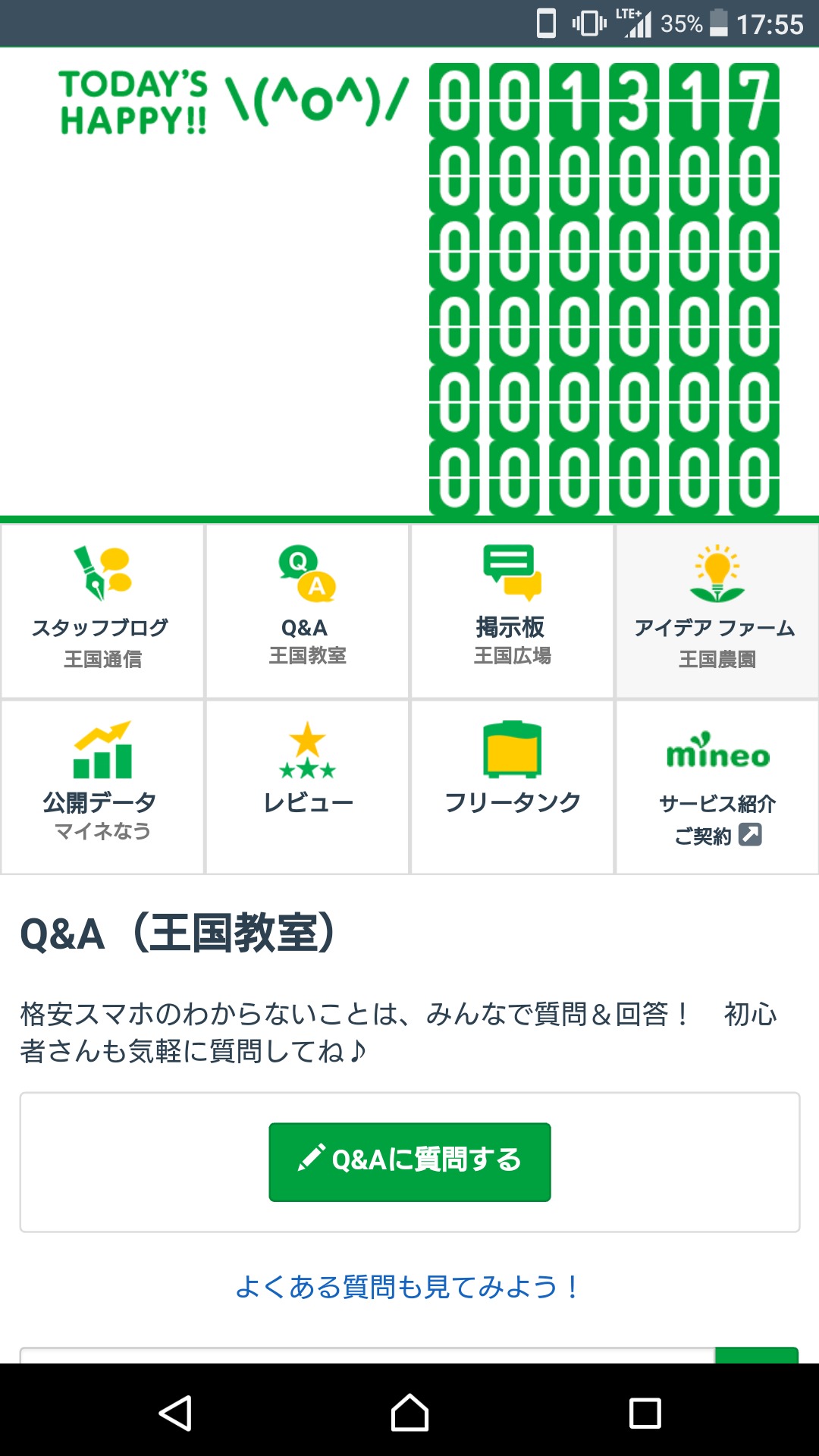The height and width of the screenshot is (1456, 819).
Task: Open the 掲示板 (王国広場) board
Action: pyautogui.click(x=512, y=611)
